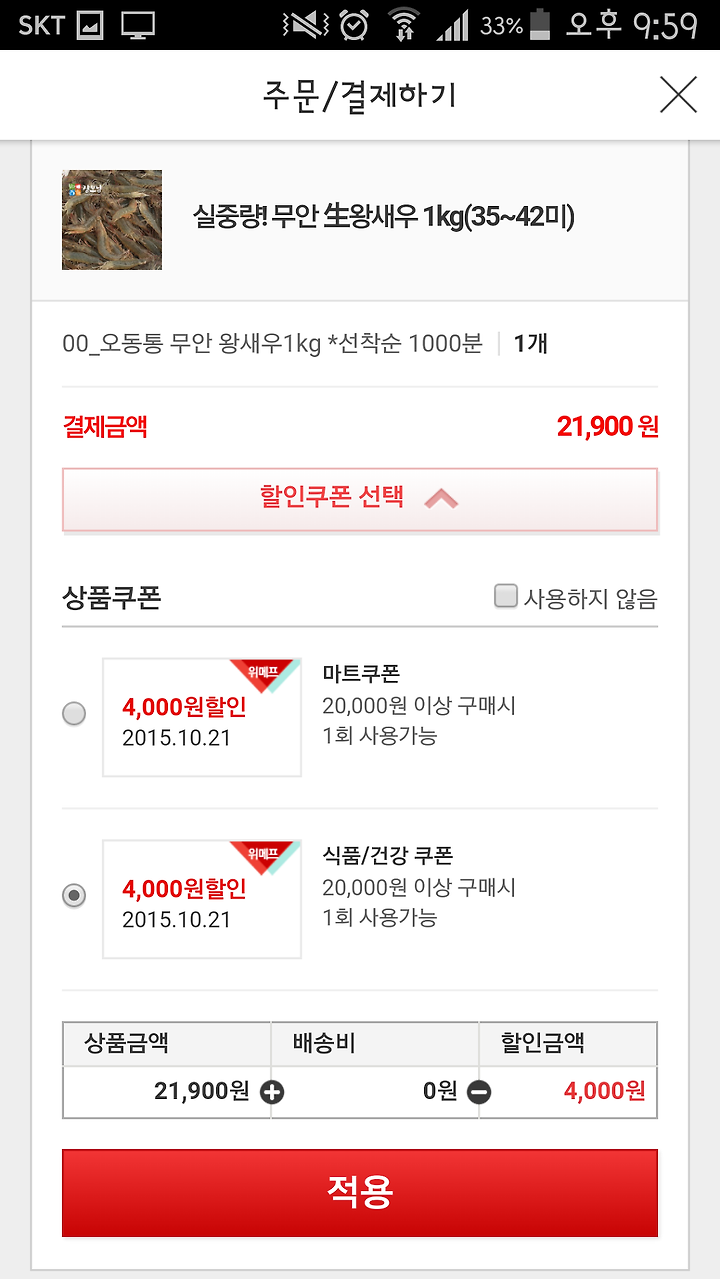Collapse the 할인쿠폰 선택 section
This screenshot has width=720, height=1279.
(360, 499)
